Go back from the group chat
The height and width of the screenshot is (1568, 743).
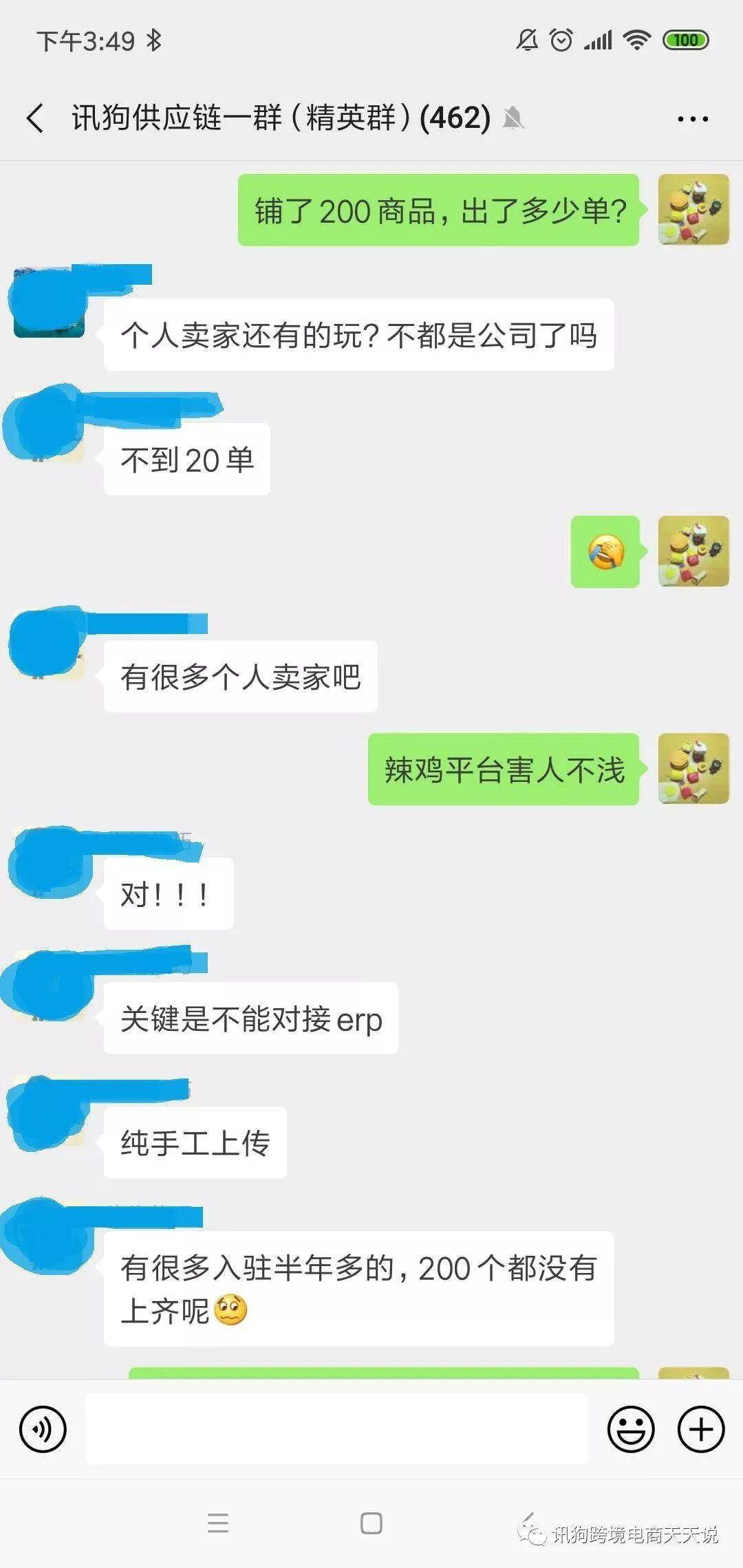[x=36, y=118]
